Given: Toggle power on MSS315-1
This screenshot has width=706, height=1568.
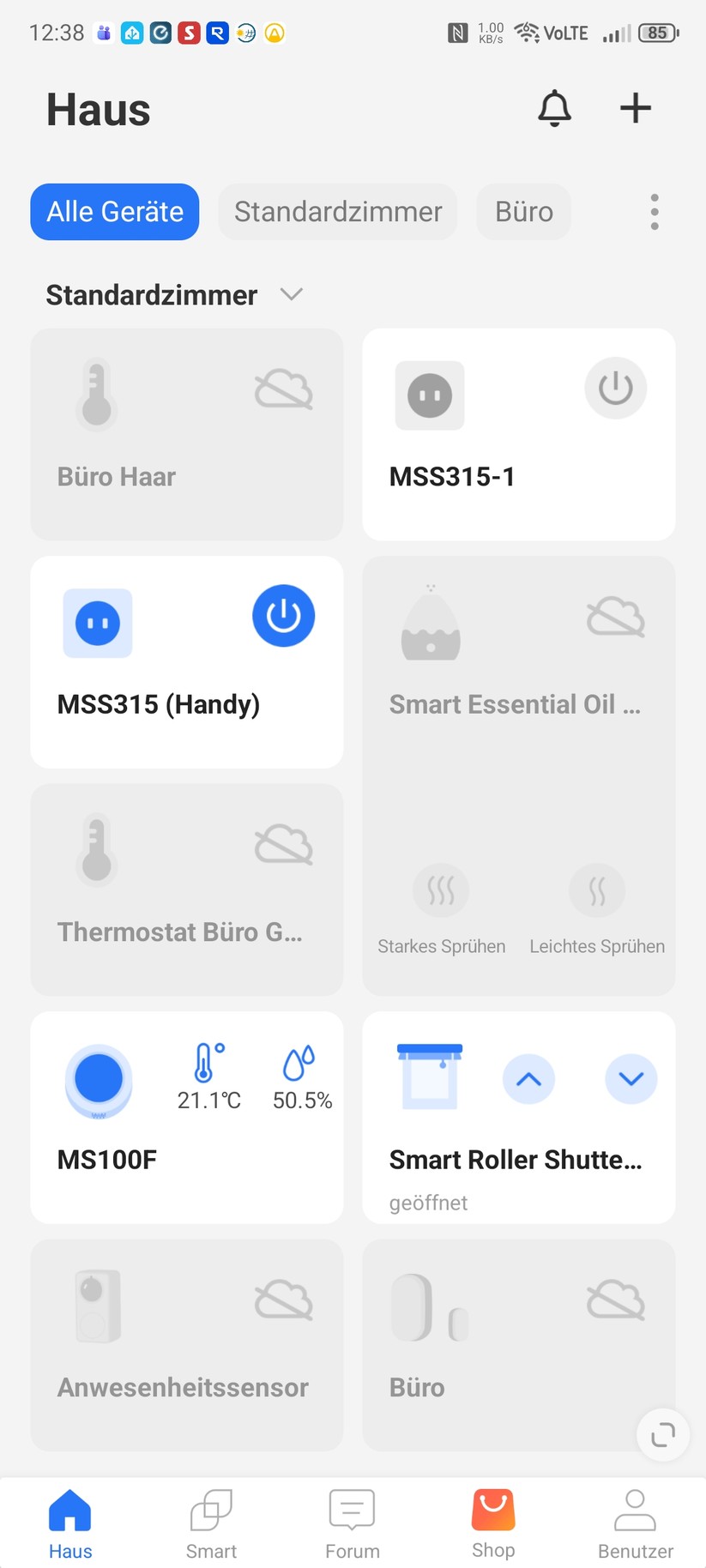Looking at the screenshot, I should coord(615,388).
